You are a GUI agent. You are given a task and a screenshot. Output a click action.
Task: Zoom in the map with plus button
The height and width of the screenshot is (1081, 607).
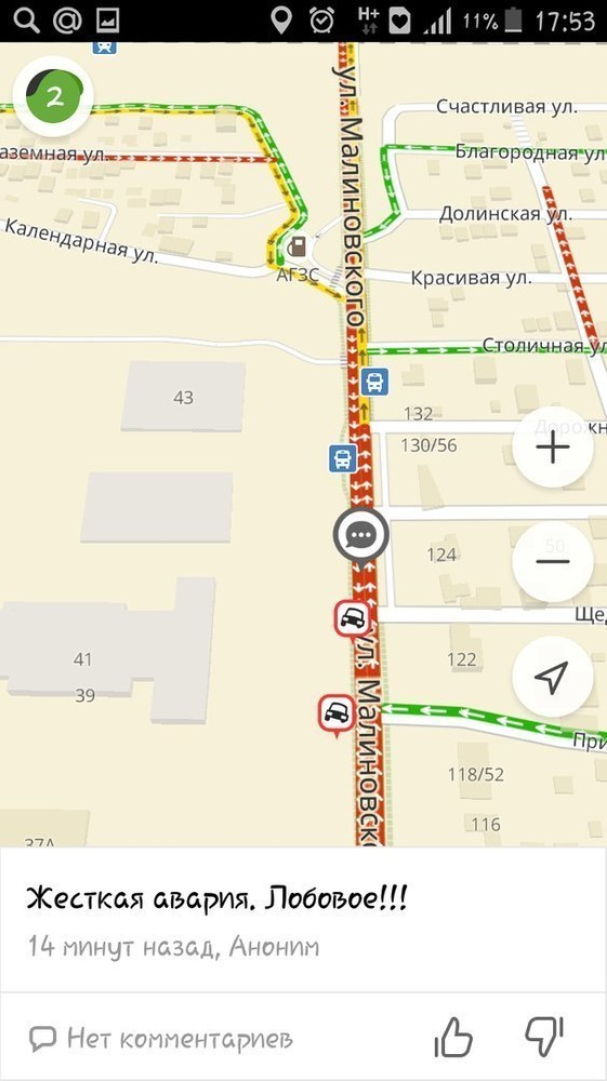[553, 449]
